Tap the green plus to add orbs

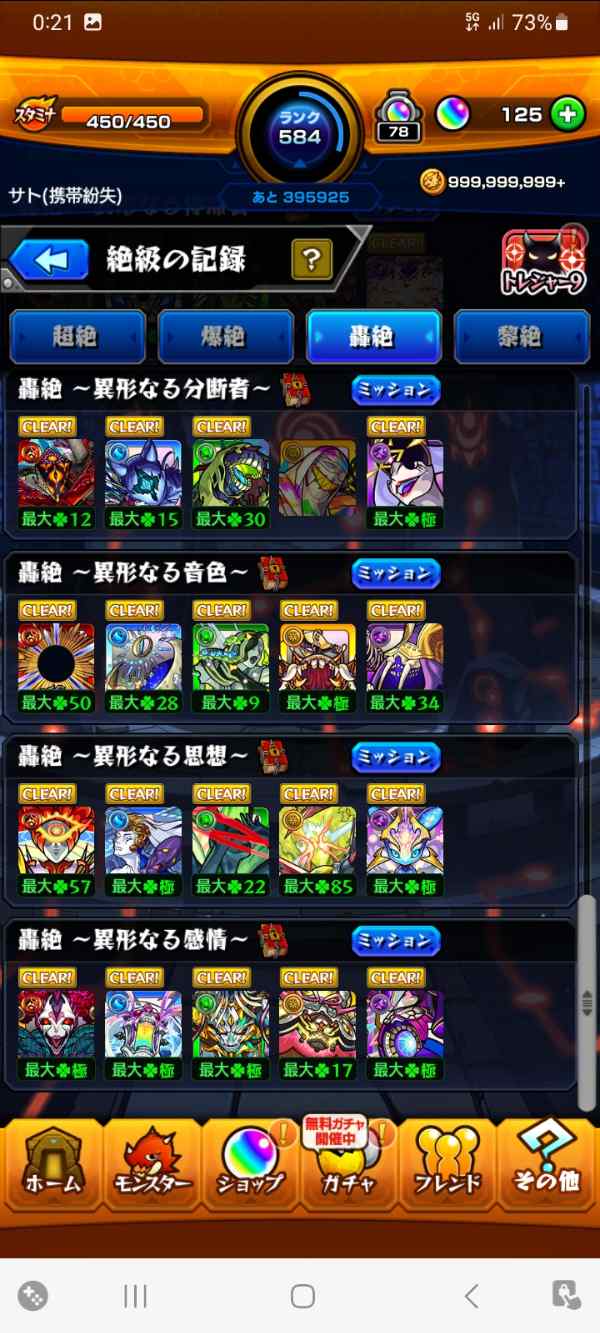(x=567, y=115)
